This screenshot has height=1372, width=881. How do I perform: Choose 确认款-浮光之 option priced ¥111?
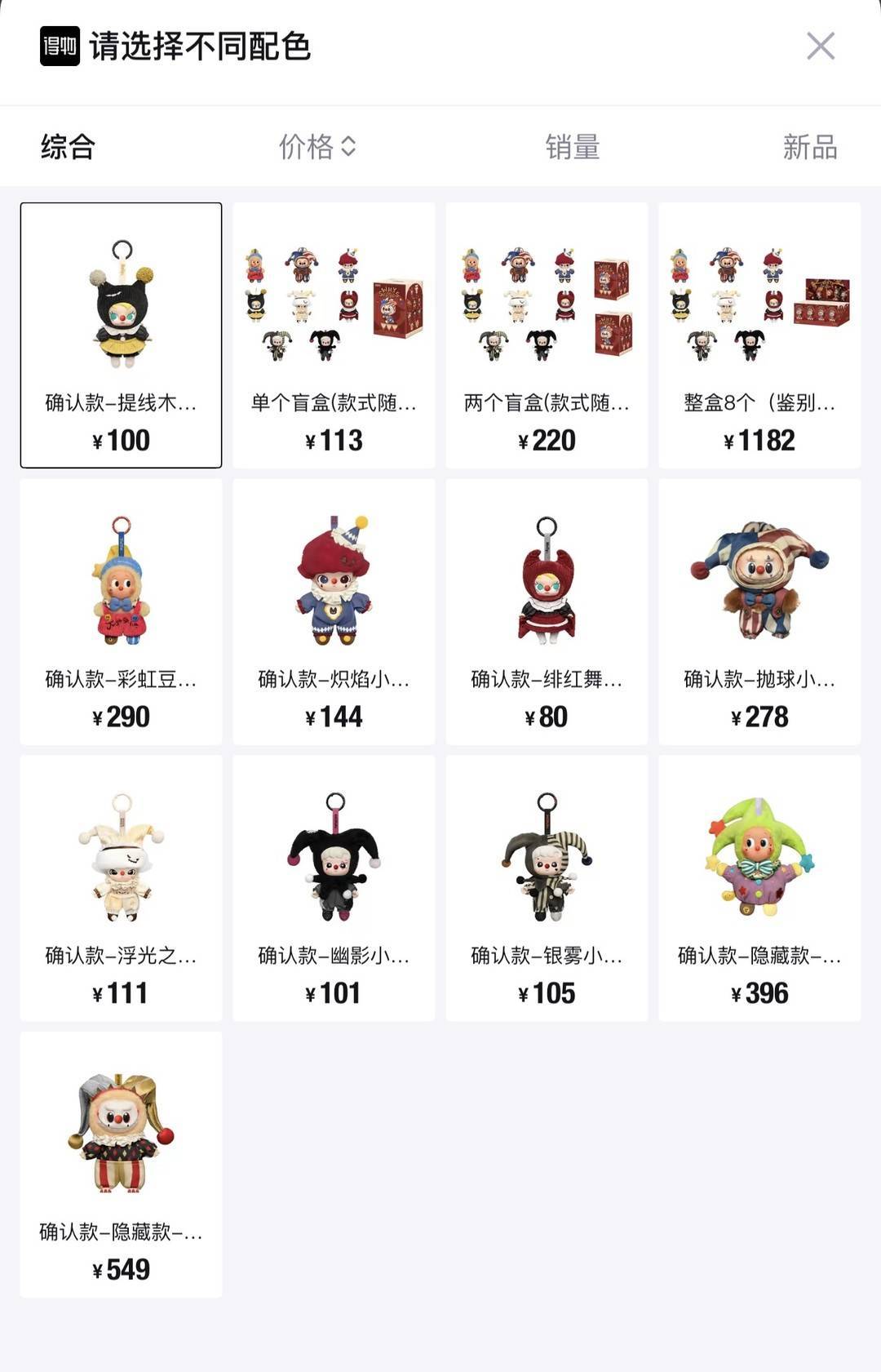point(121,888)
